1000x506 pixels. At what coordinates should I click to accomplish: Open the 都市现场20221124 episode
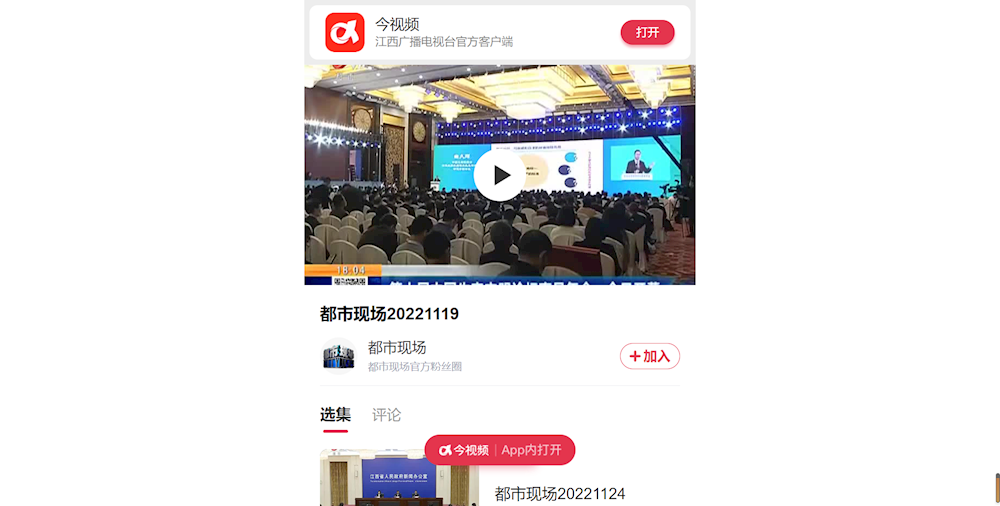pyautogui.click(x=559, y=493)
